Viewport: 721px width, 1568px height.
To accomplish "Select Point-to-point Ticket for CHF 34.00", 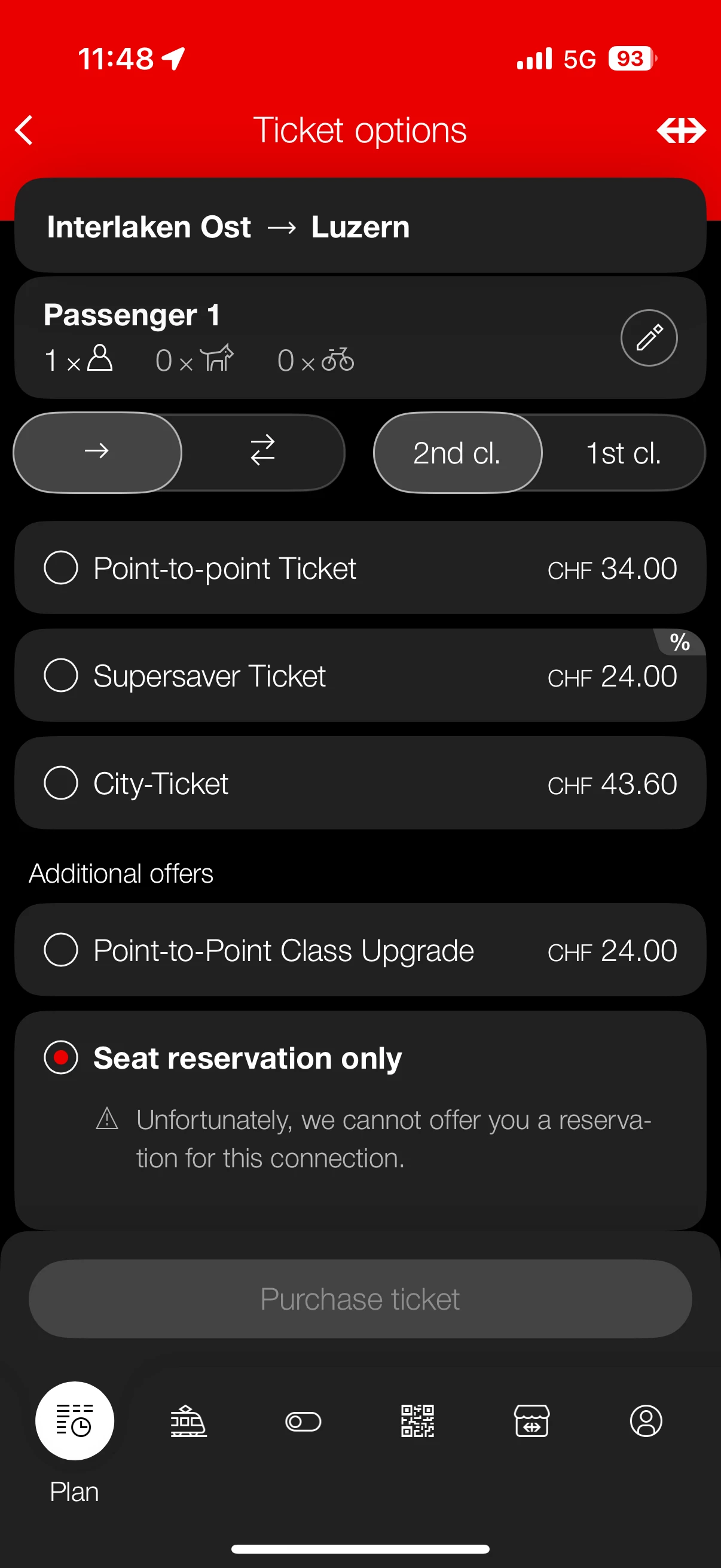I will [61, 568].
